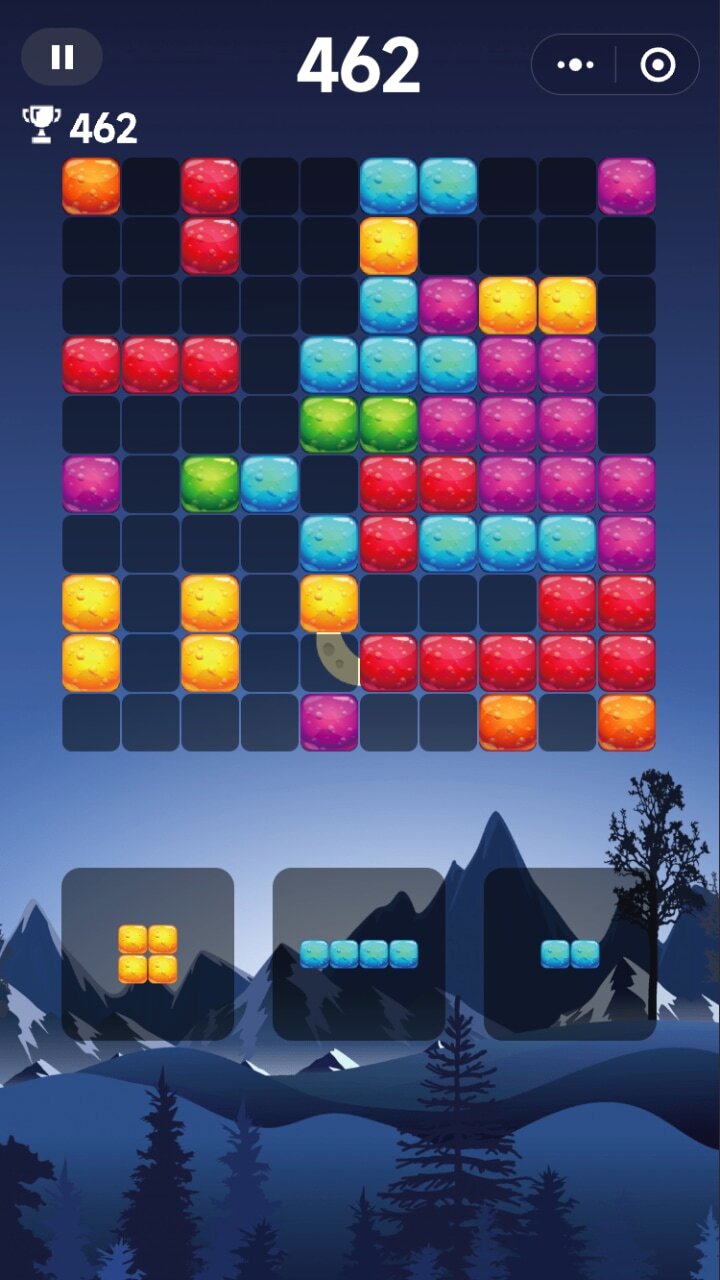This screenshot has height=1280, width=720.
Task: Open the mini program three-dot menu
Action: (x=575, y=65)
